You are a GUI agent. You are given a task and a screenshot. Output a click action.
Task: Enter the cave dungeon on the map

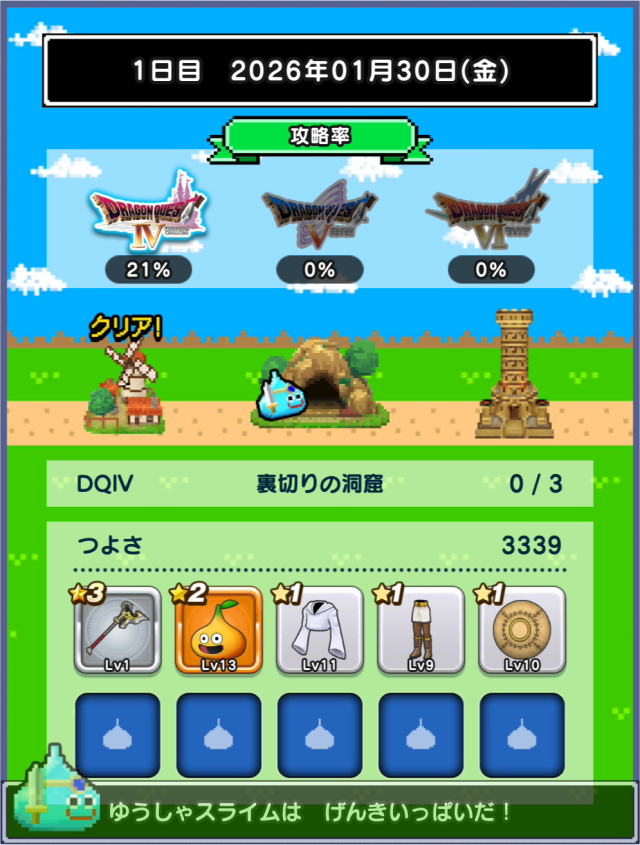coord(330,380)
